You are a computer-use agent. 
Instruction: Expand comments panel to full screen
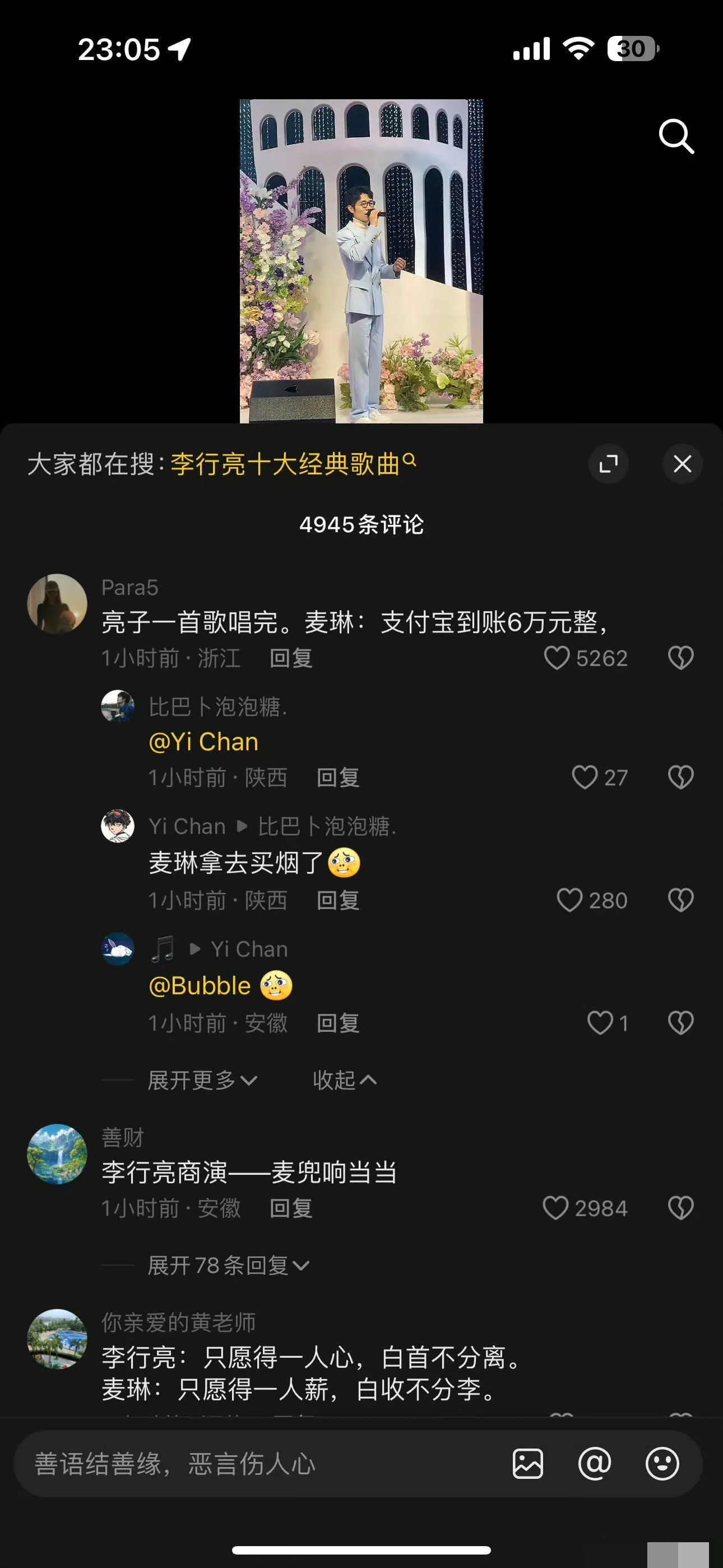[608, 464]
